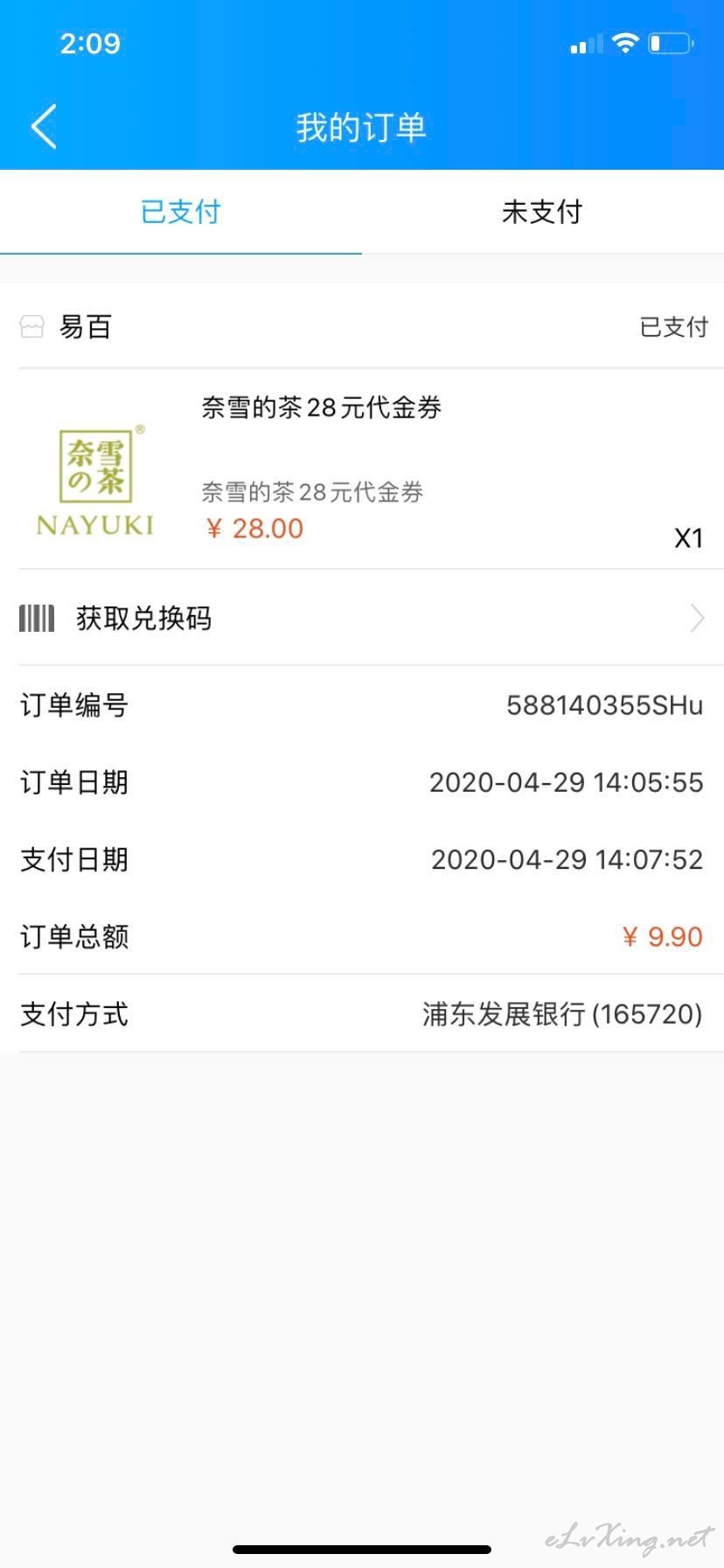
Task: Switch to the 未支付 tab
Action: pyautogui.click(x=543, y=212)
